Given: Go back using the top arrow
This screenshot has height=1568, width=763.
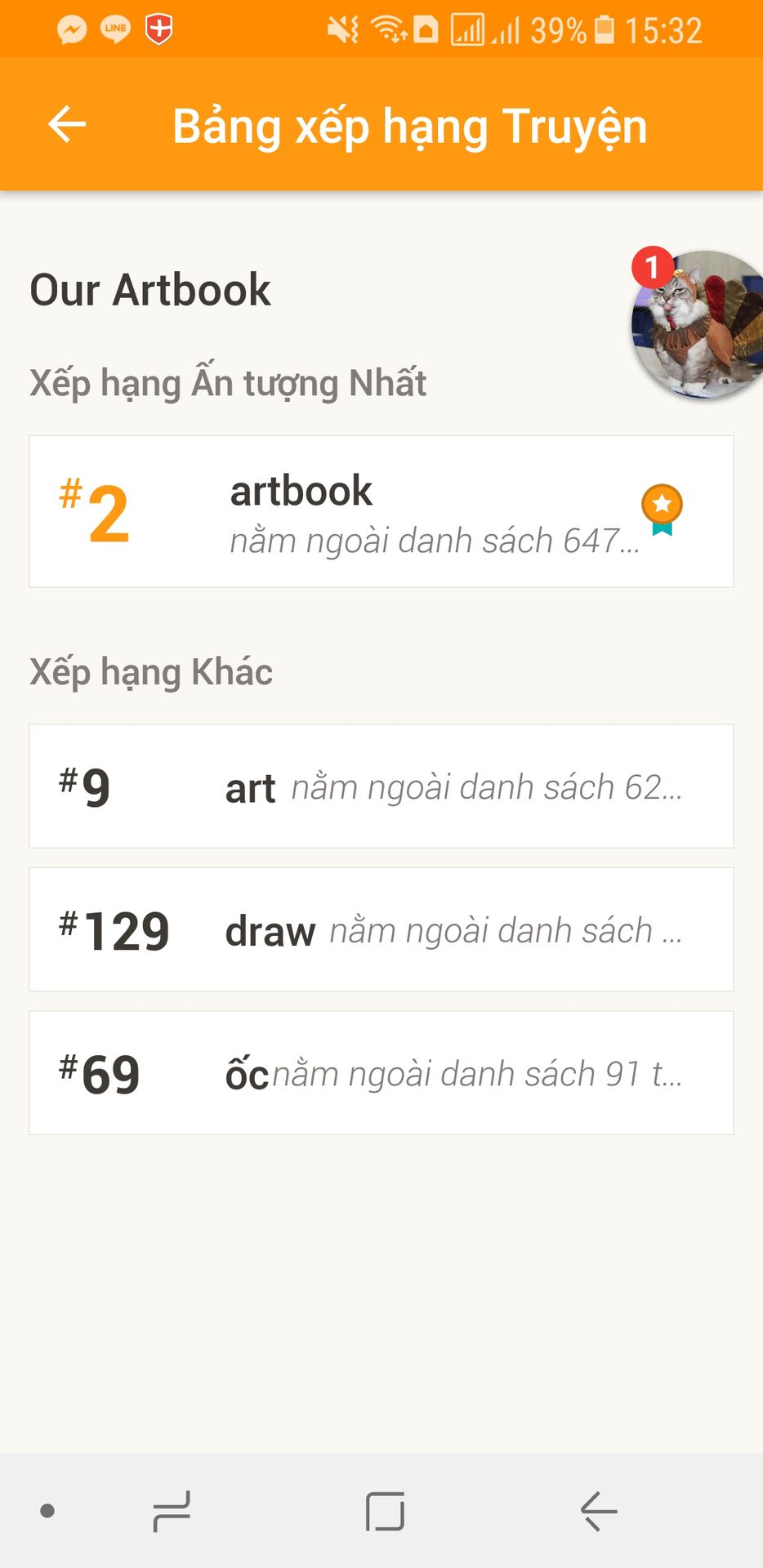Looking at the screenshot, I should pos(67,125).
